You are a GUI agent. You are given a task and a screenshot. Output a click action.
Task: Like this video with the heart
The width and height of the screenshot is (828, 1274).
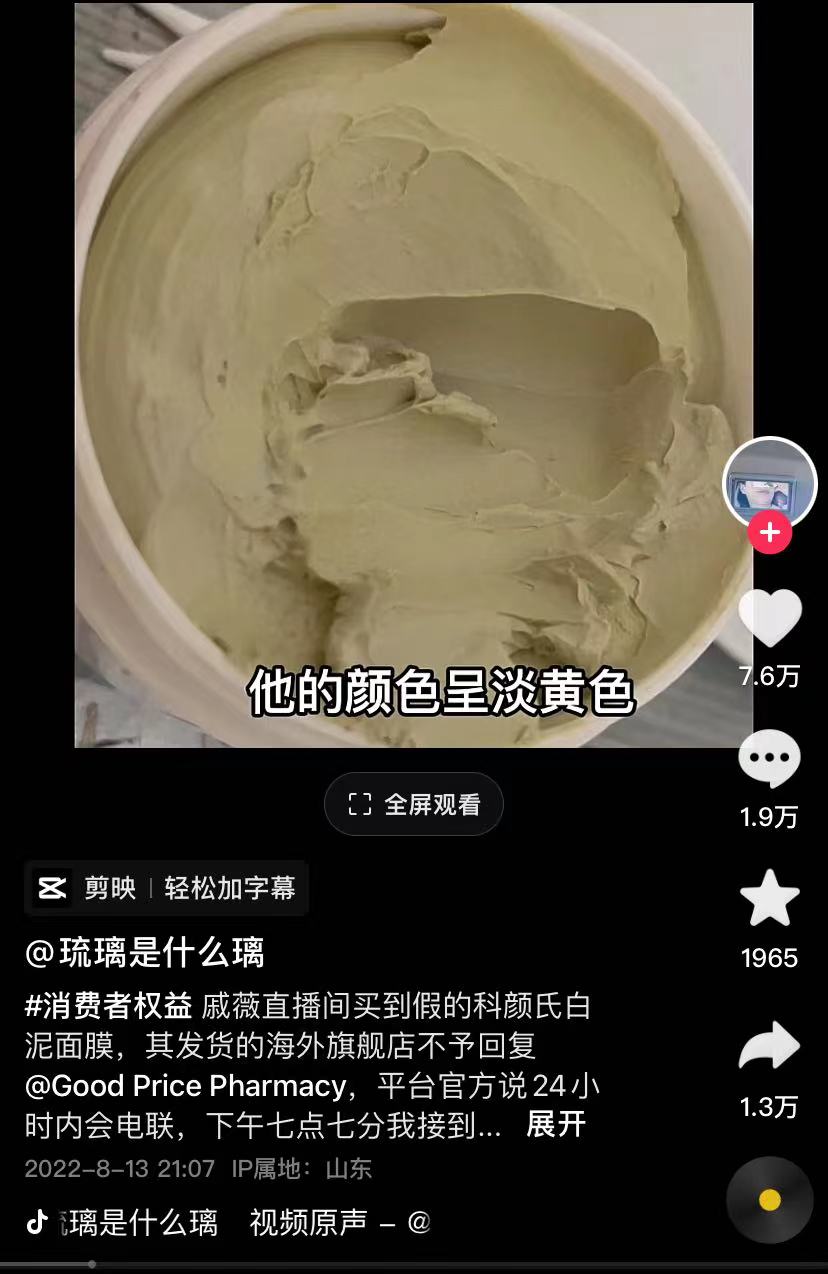pyautogui.click(x=769, y=619)
